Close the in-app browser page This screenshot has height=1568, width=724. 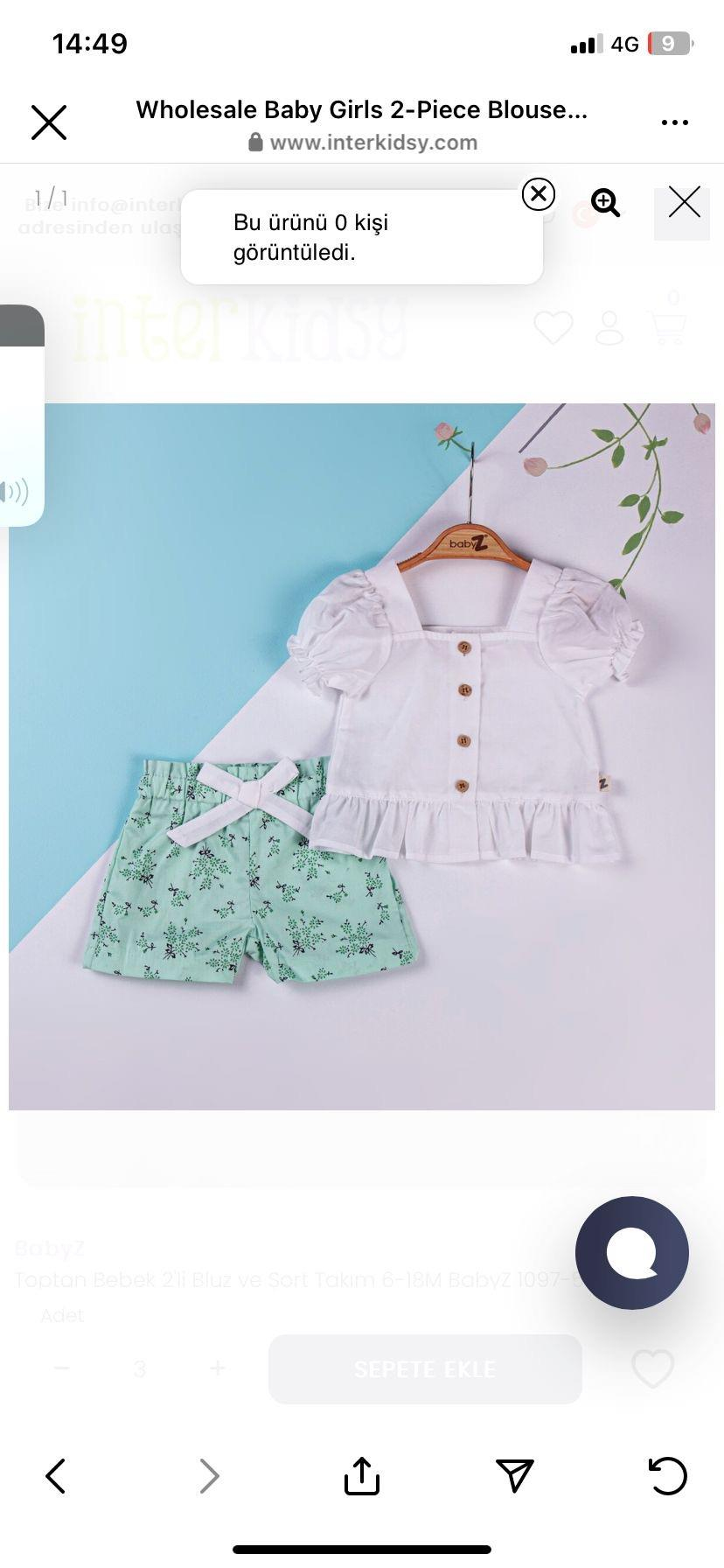pyautogui.click(x=49, y=122)
